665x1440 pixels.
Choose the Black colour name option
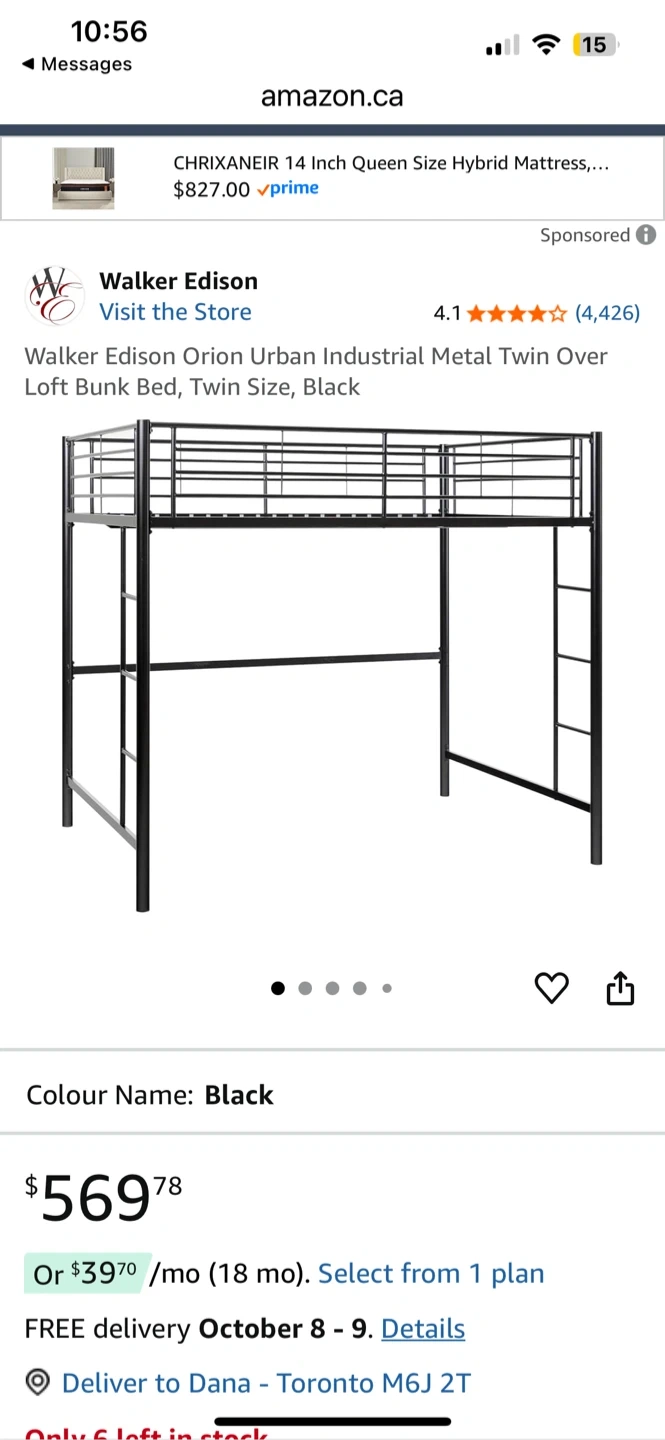click(238, 1095)
